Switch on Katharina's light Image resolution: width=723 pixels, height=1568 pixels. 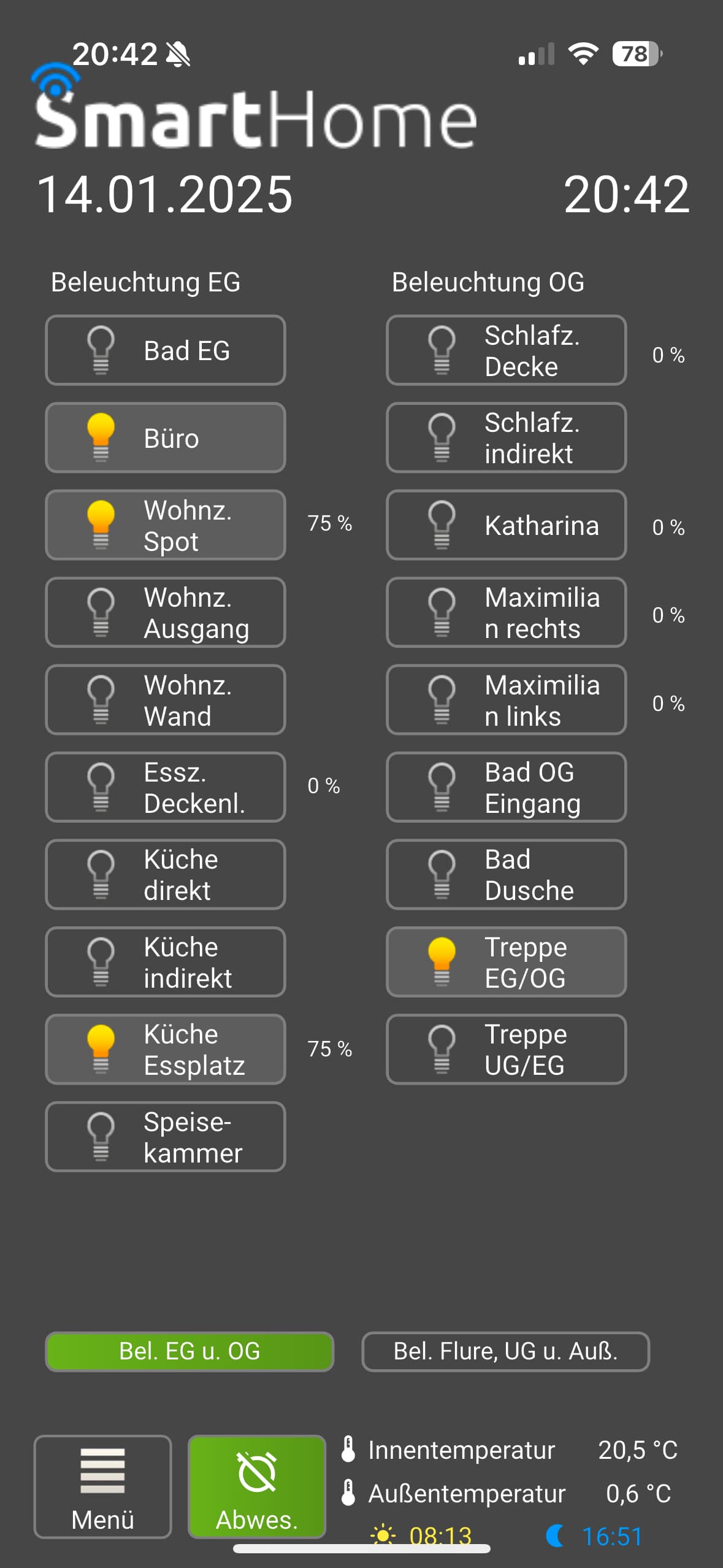click(x=507, y=525)
